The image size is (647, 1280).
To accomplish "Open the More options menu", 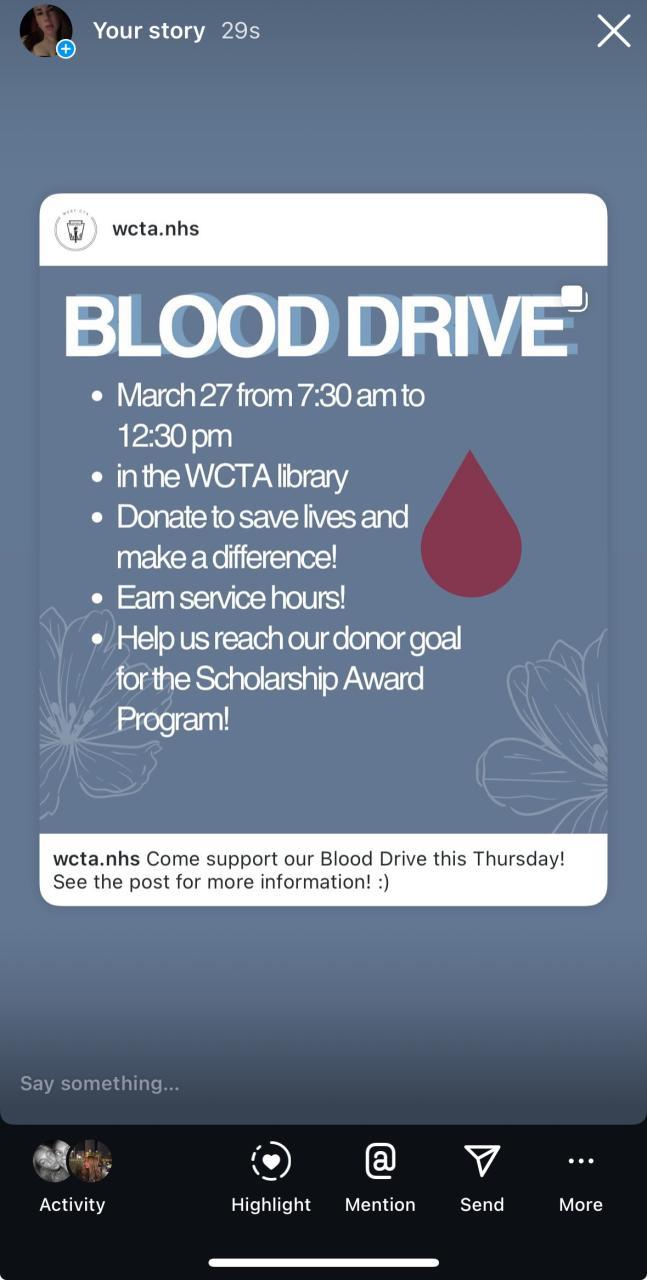I will [581, 1176].
